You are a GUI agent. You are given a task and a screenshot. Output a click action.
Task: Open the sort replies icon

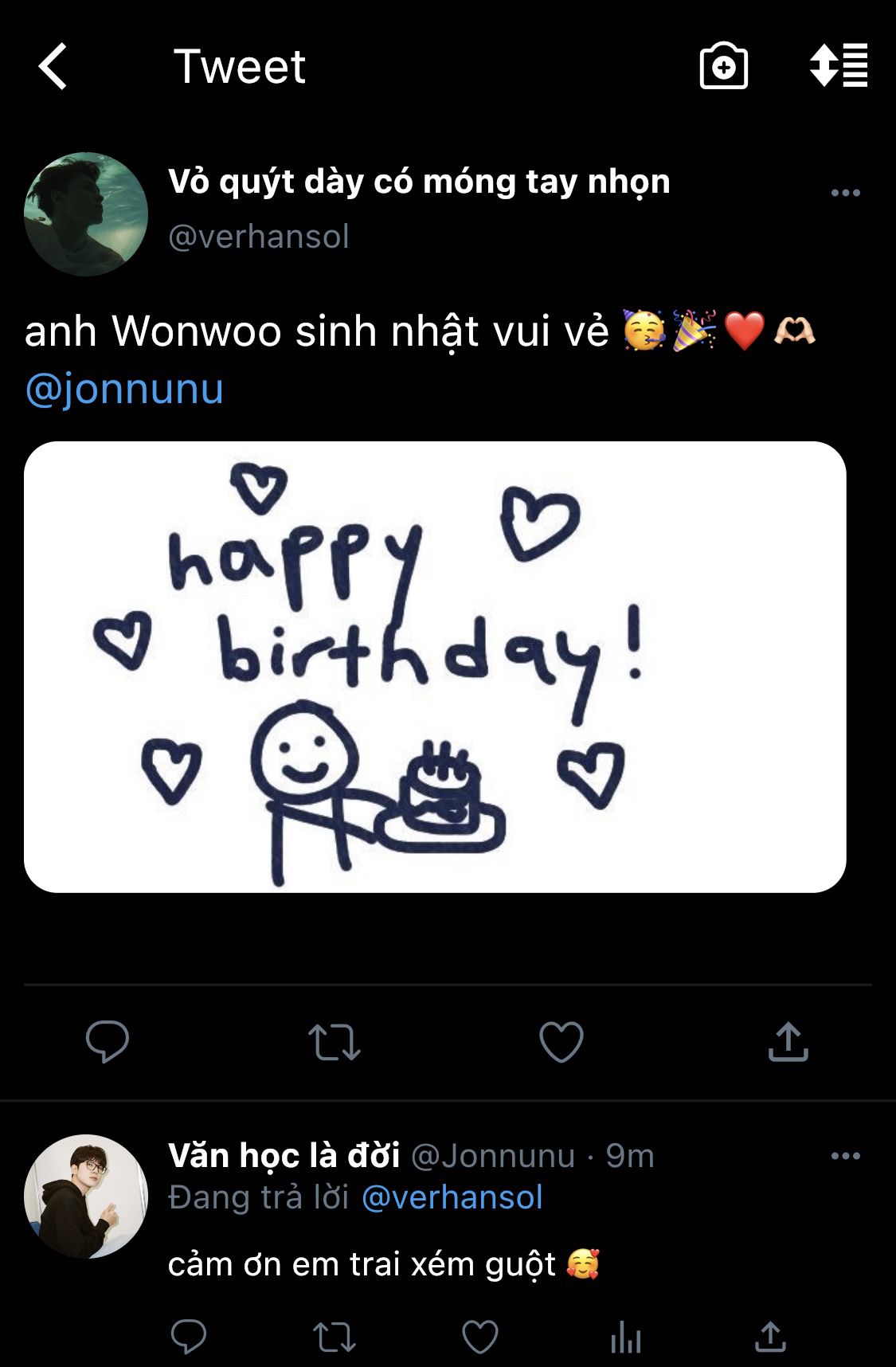point(839,66)
